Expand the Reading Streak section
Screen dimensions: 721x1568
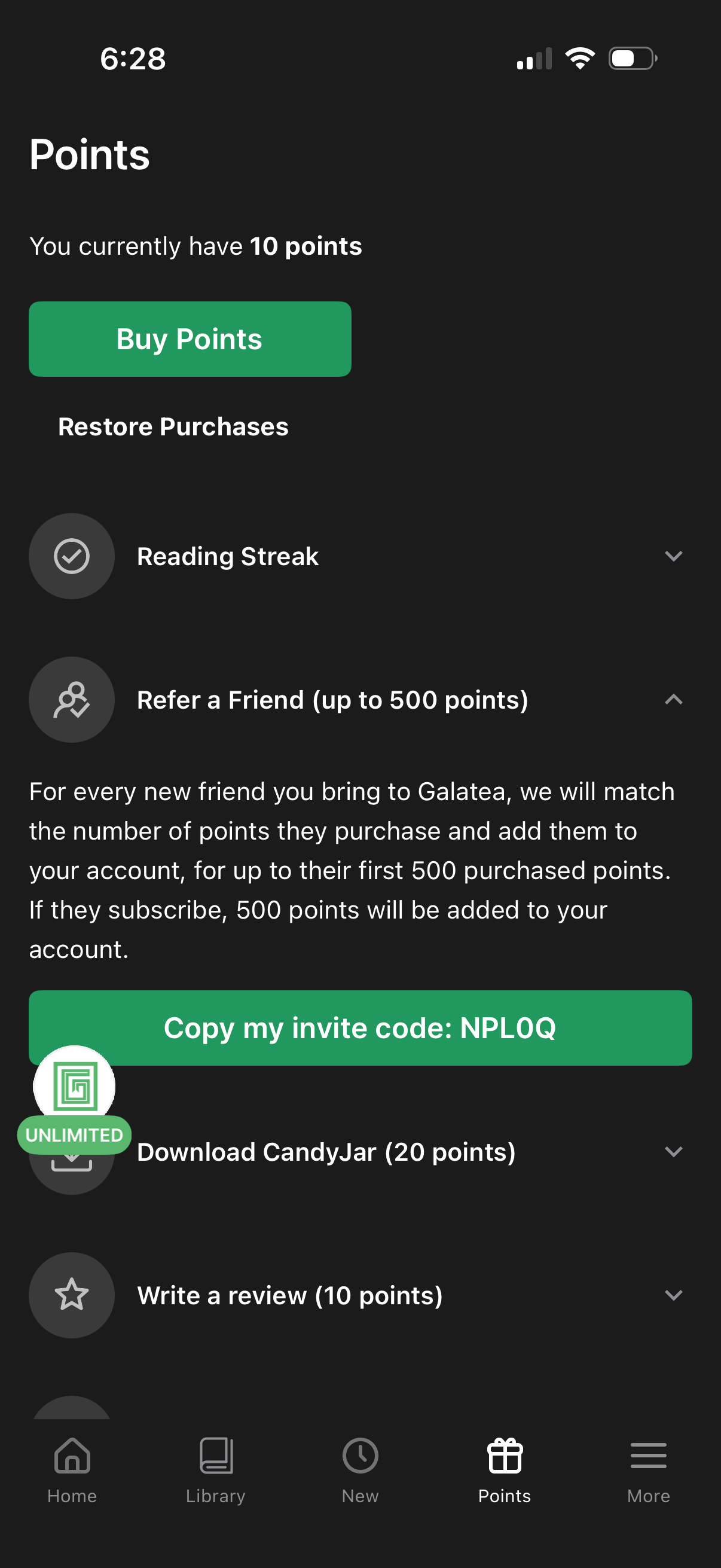point(674,555)
